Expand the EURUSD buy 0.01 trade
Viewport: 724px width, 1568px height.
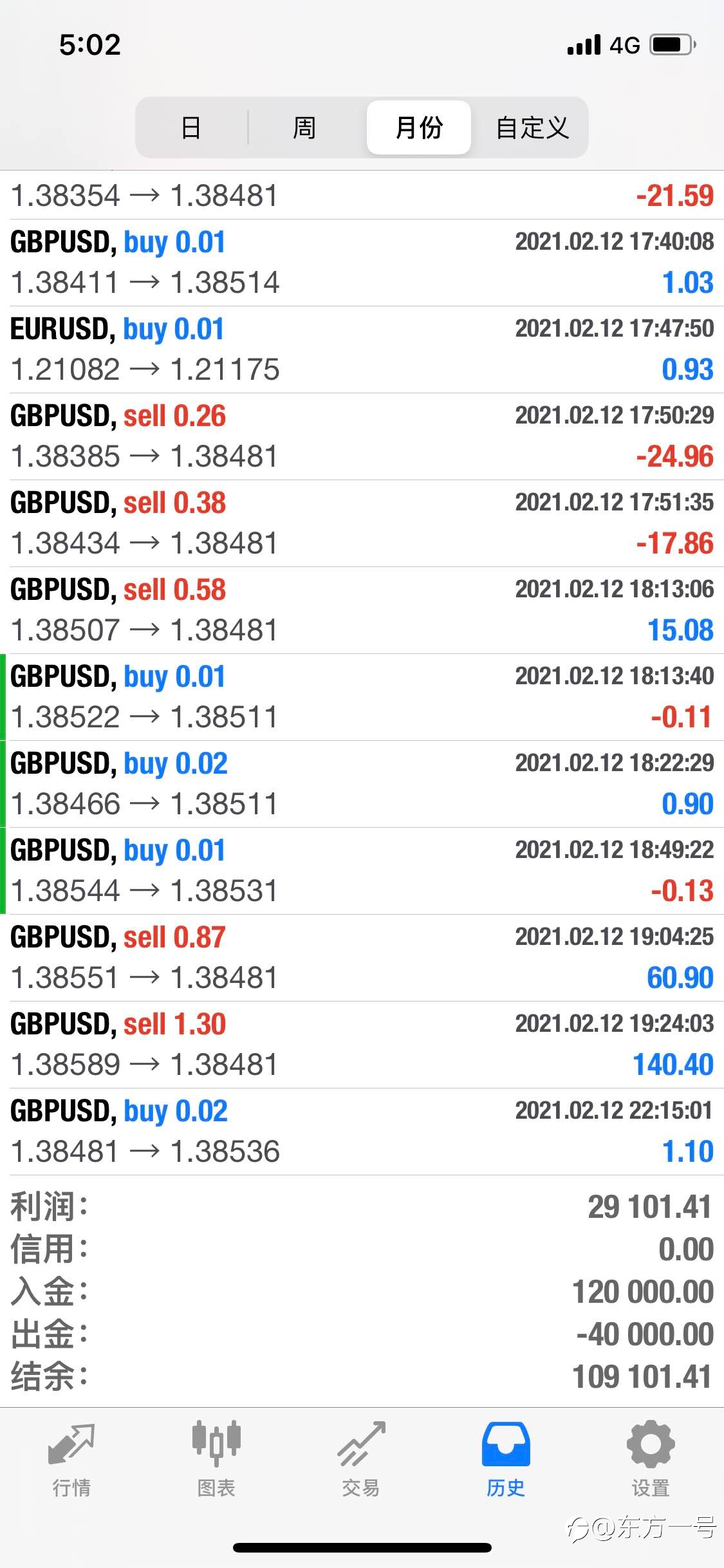362,350
